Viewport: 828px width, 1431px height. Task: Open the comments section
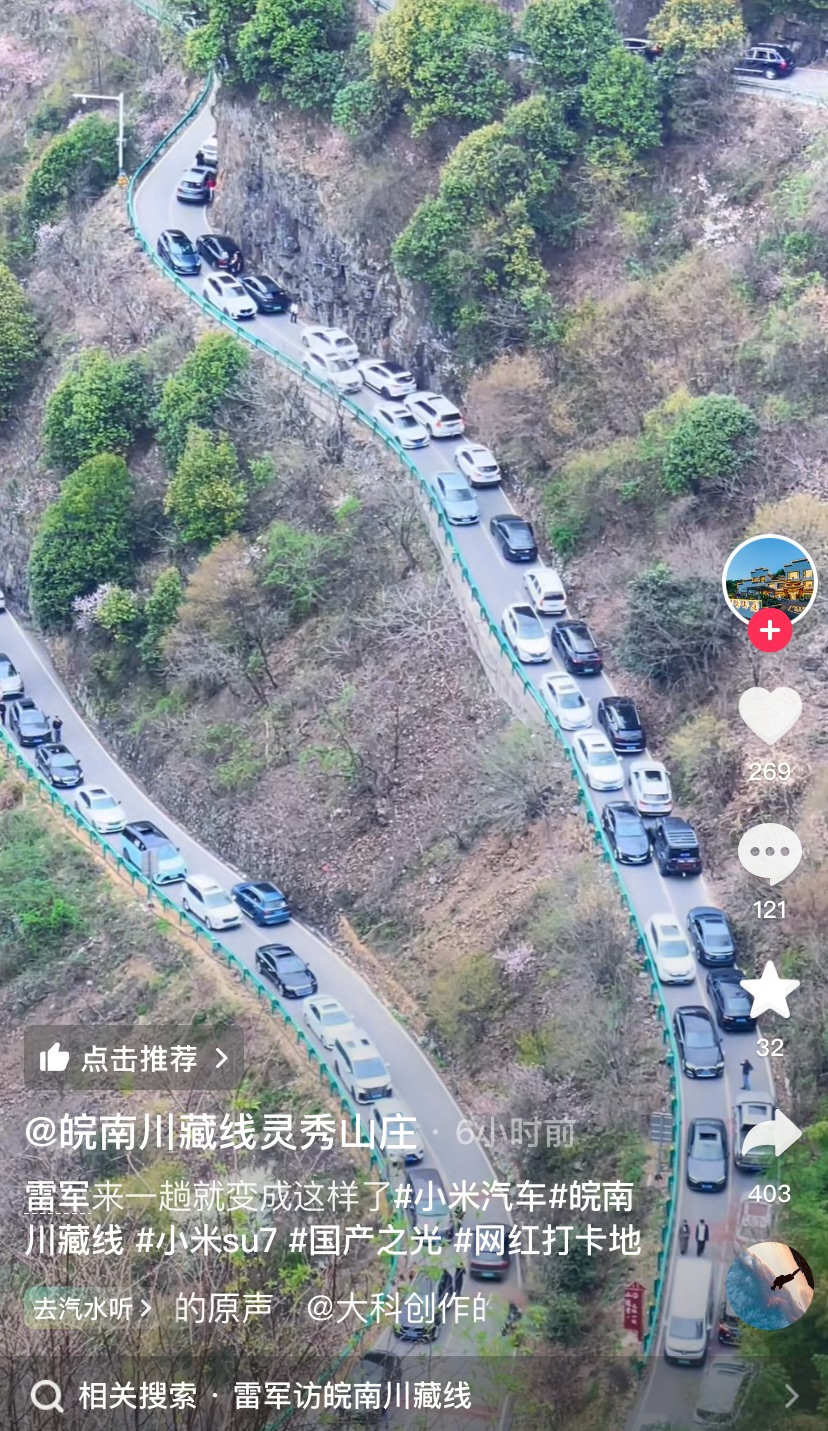769,854
